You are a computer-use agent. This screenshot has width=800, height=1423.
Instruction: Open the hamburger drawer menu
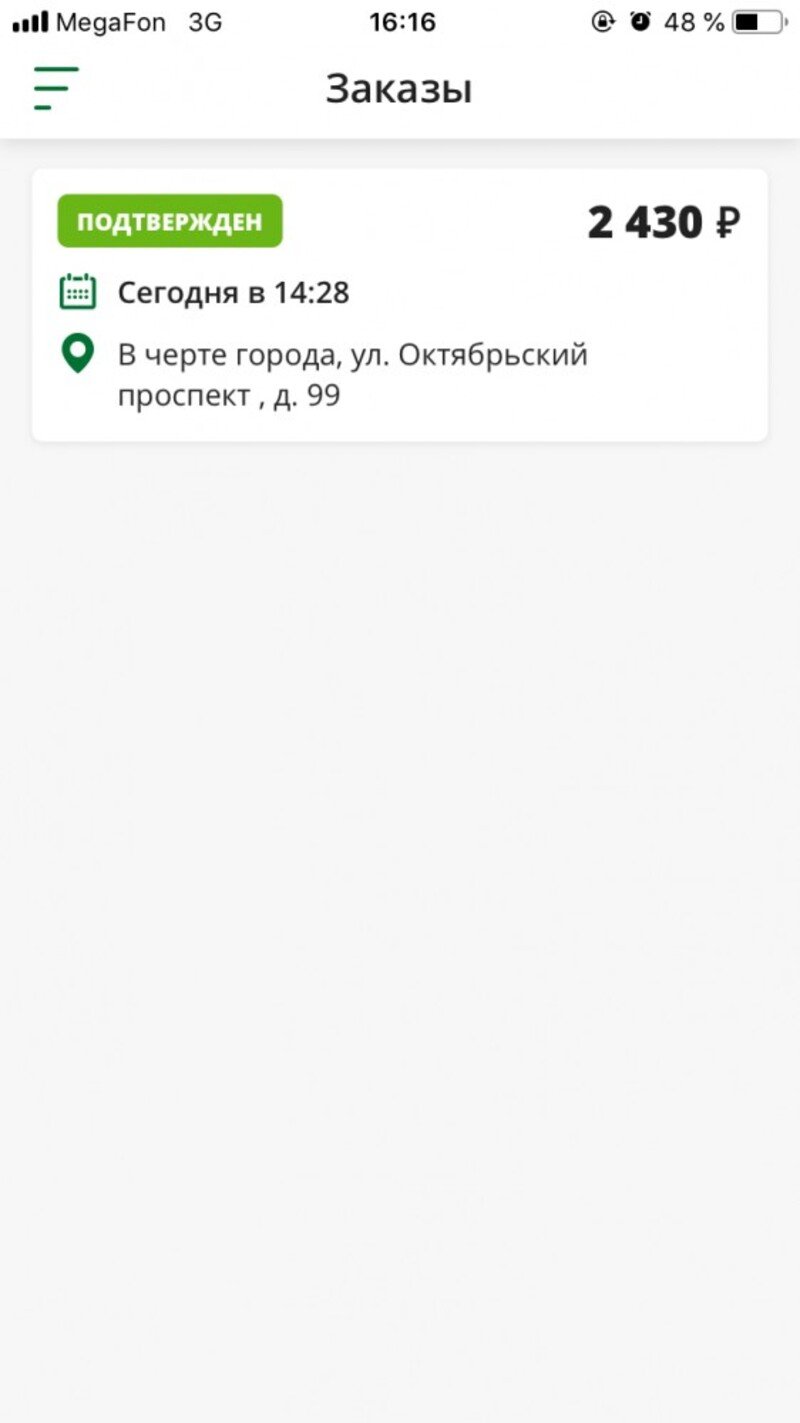56,88
